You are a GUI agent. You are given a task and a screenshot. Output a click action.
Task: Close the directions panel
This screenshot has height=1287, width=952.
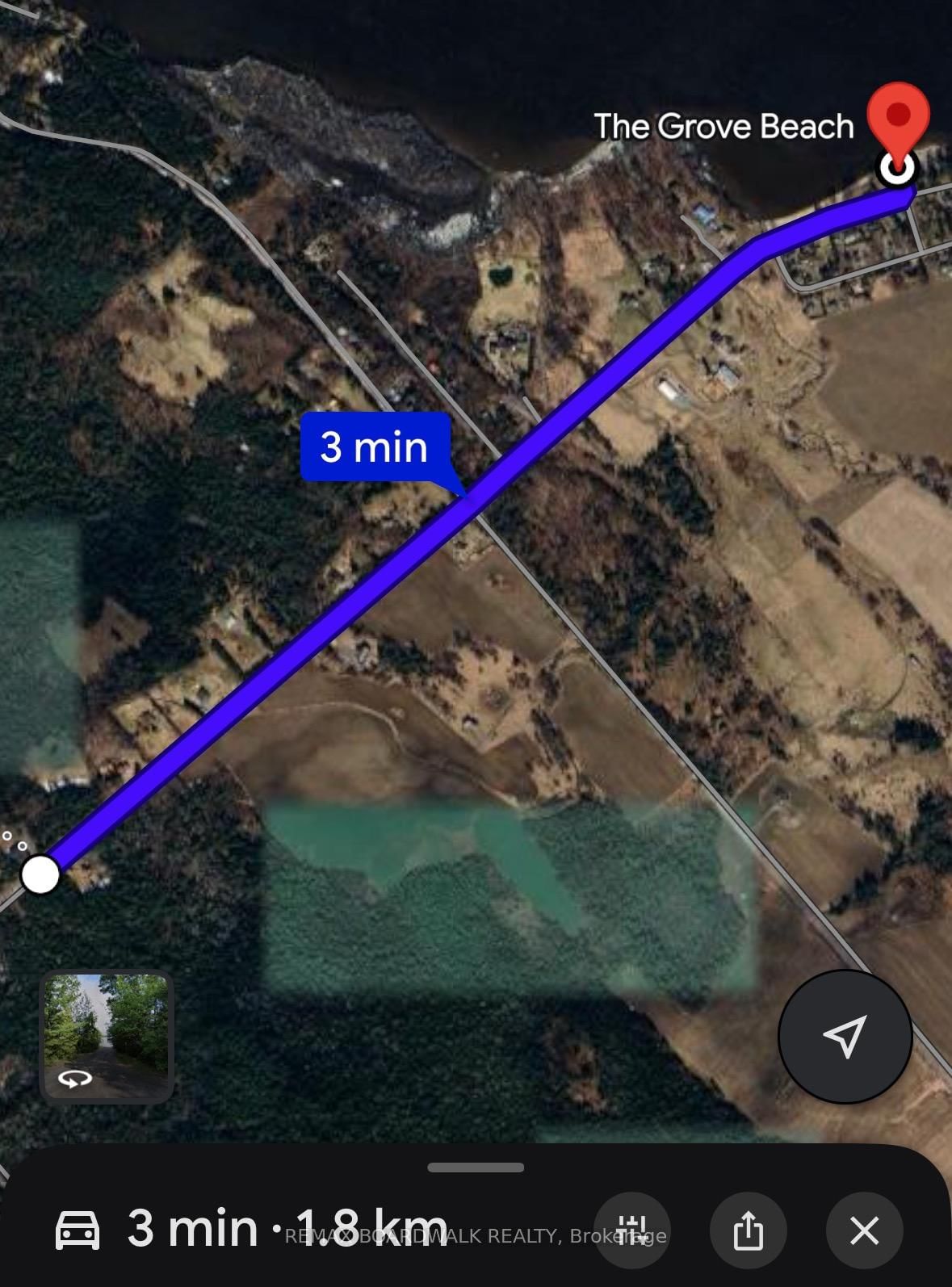pos(864,1230)
